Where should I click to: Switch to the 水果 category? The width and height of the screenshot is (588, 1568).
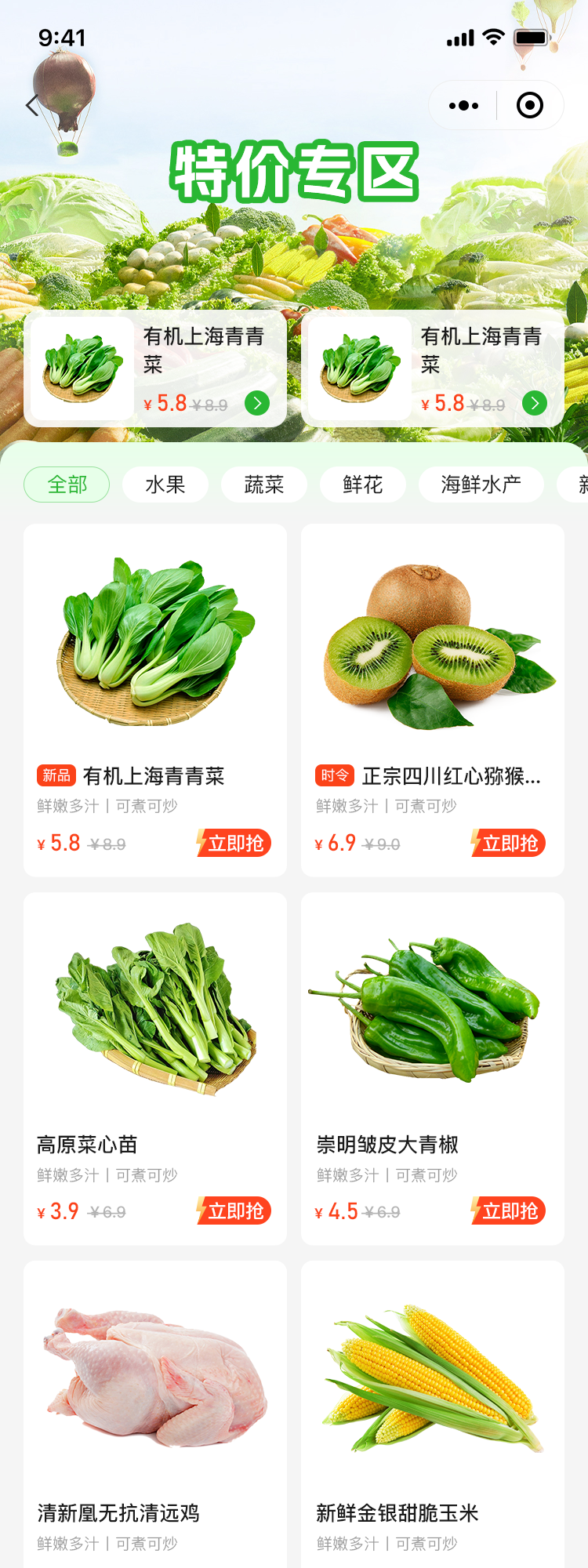coord(165,485)
